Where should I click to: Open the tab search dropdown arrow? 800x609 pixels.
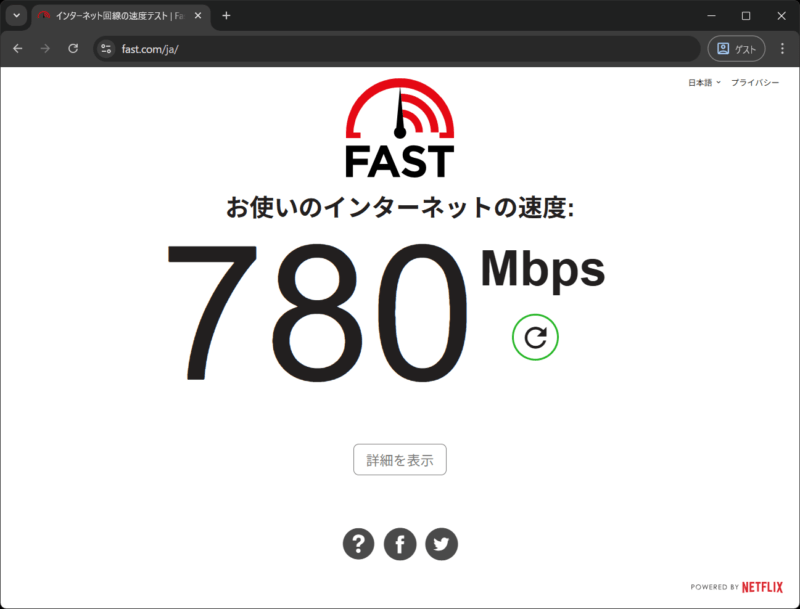(x=16, y=15)
